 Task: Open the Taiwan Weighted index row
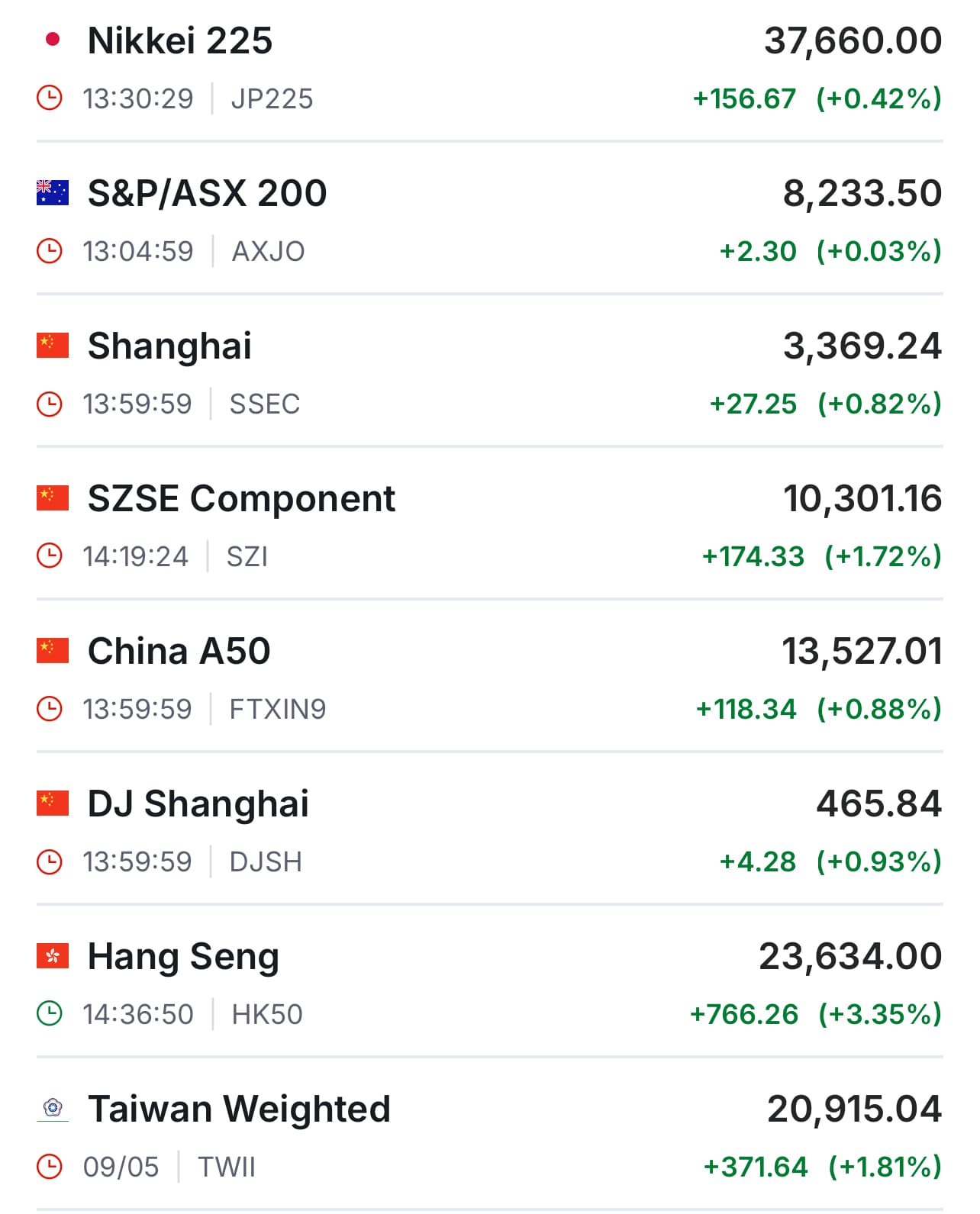tap(239, 1109)
